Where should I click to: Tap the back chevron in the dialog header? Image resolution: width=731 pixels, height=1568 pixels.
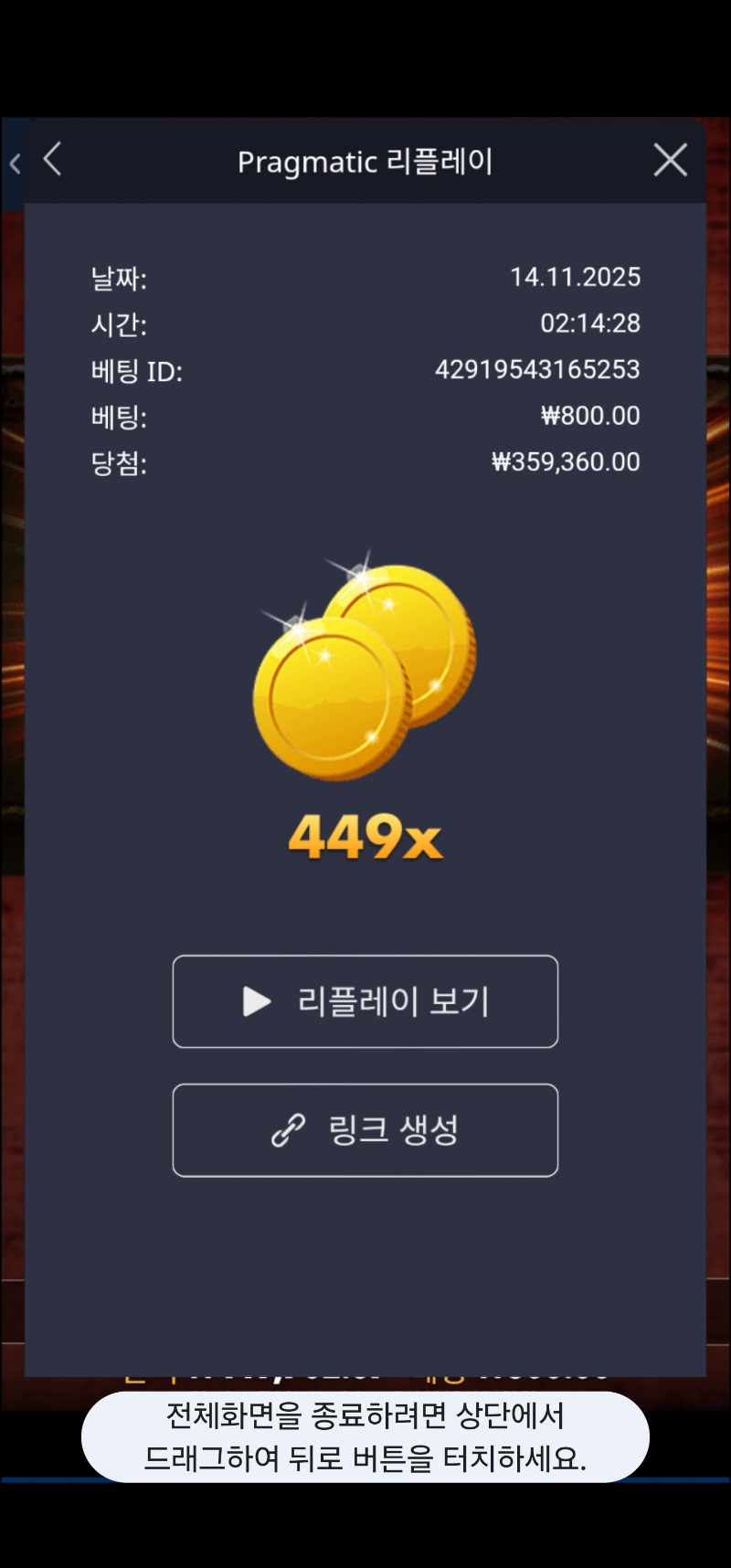52,159
